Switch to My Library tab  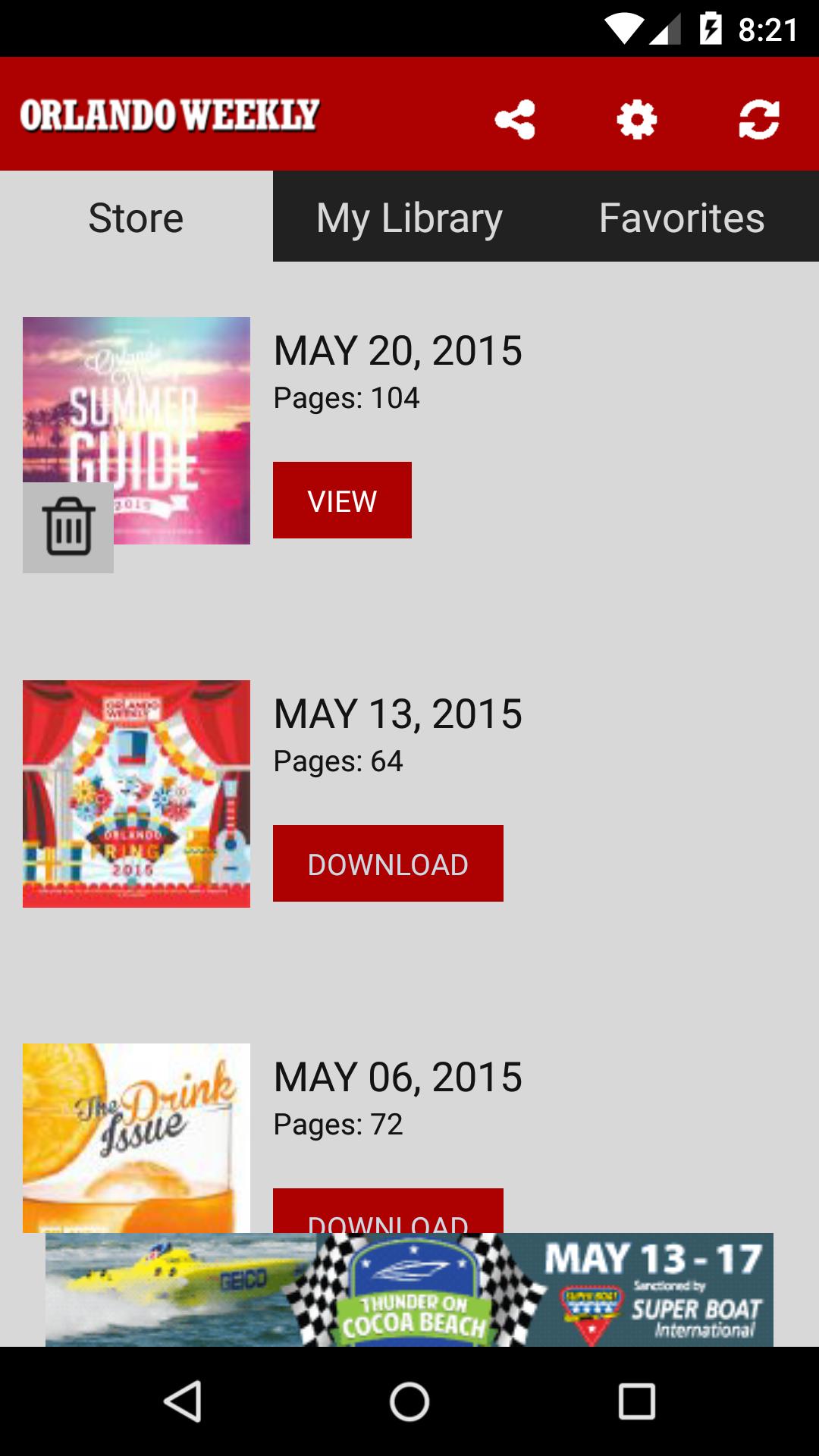point(409,218)
